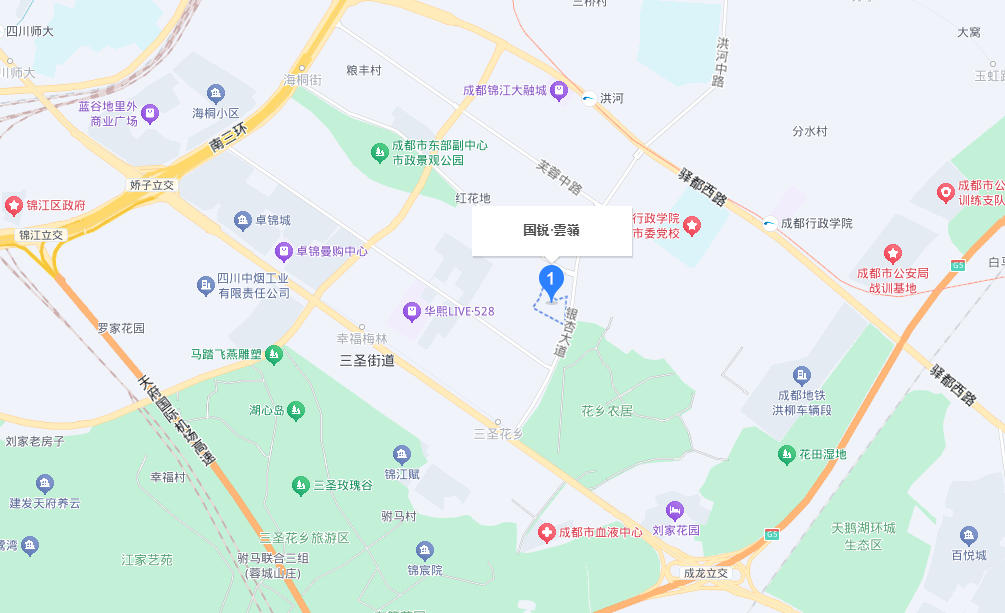Select the 华熙LIVE·528 shopping marker
The height and width of the screenshot is (613, 1005).
click(411, 312)
